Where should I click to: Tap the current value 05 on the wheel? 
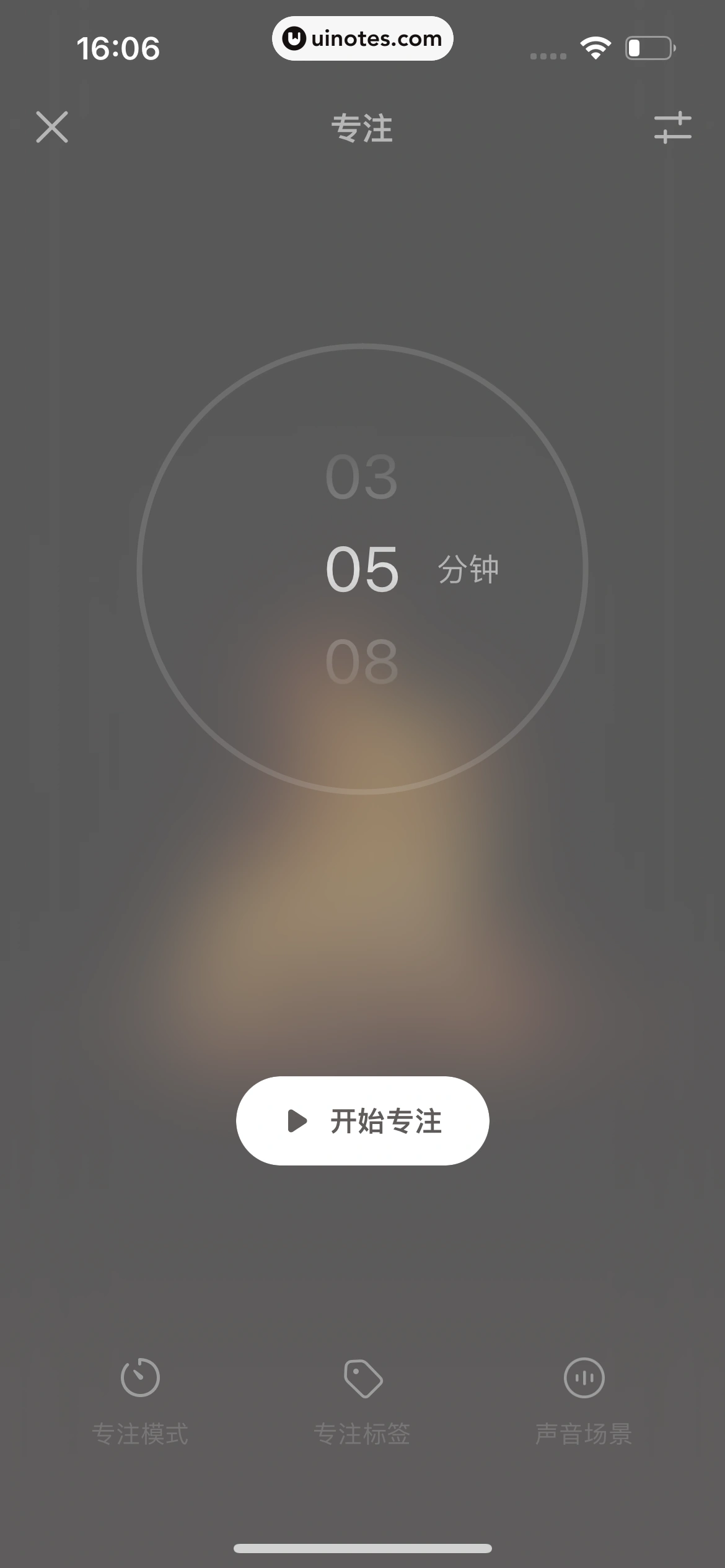362,570
